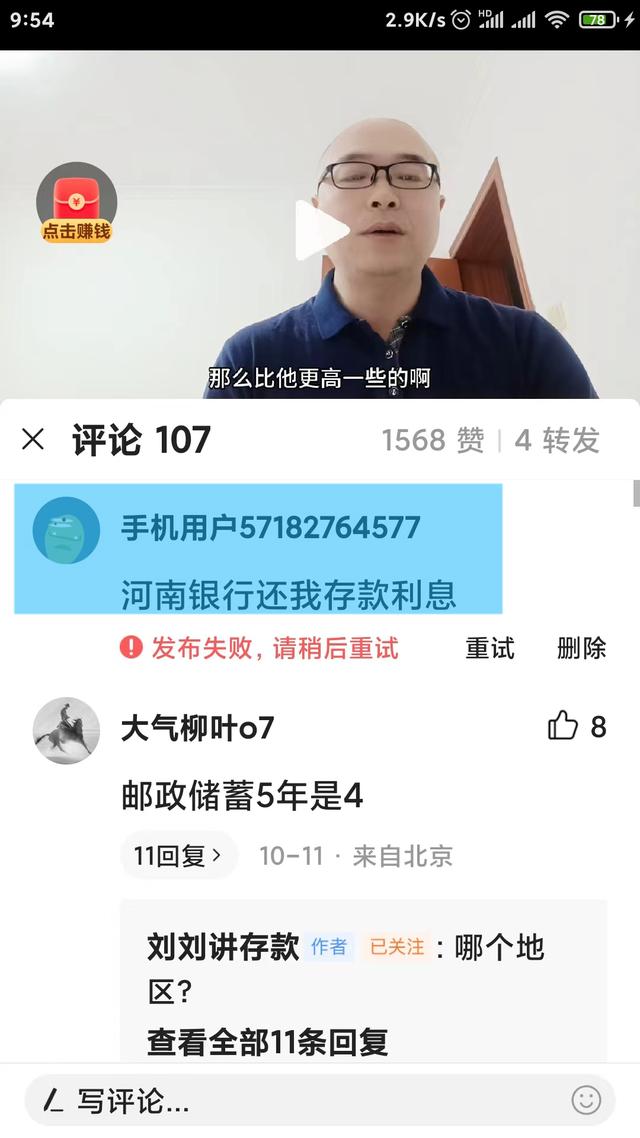View all 11 replies link

[x=268, y=1042]
